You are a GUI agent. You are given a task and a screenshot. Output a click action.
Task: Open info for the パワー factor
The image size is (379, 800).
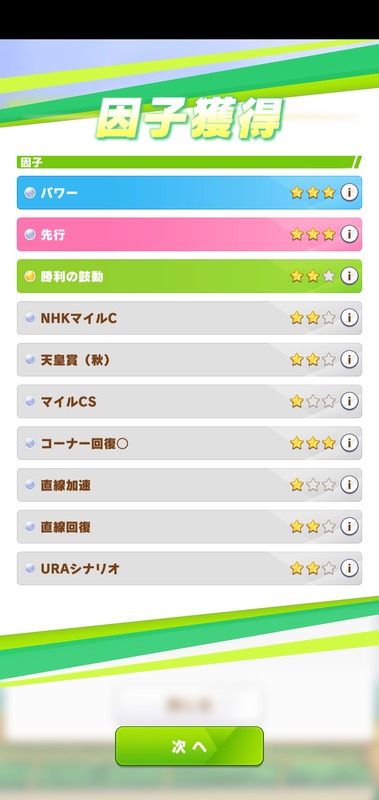pos(349,192)
